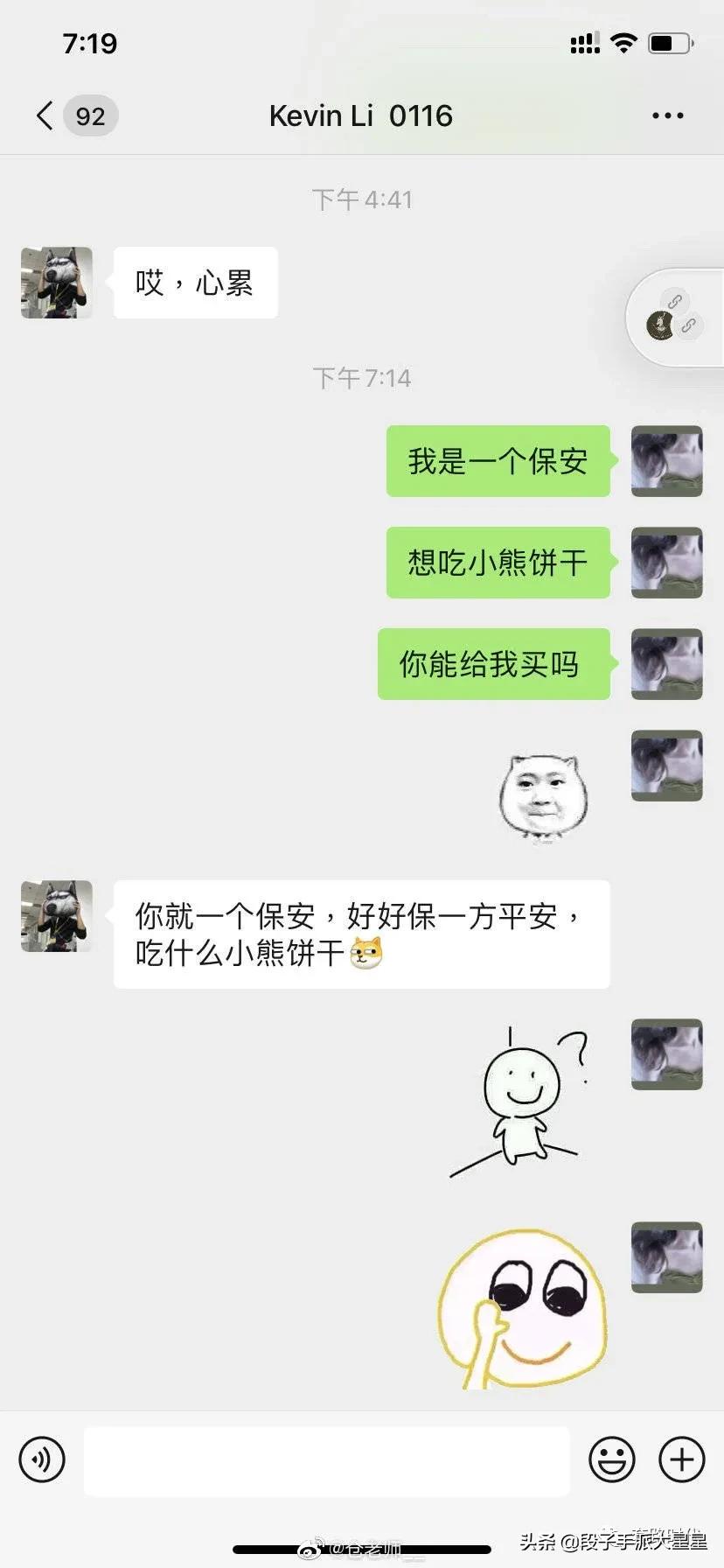Open the 92 unread count badge
Image resolution: width=724 pixels, height=1568 pixels.
tap(90, 115)
